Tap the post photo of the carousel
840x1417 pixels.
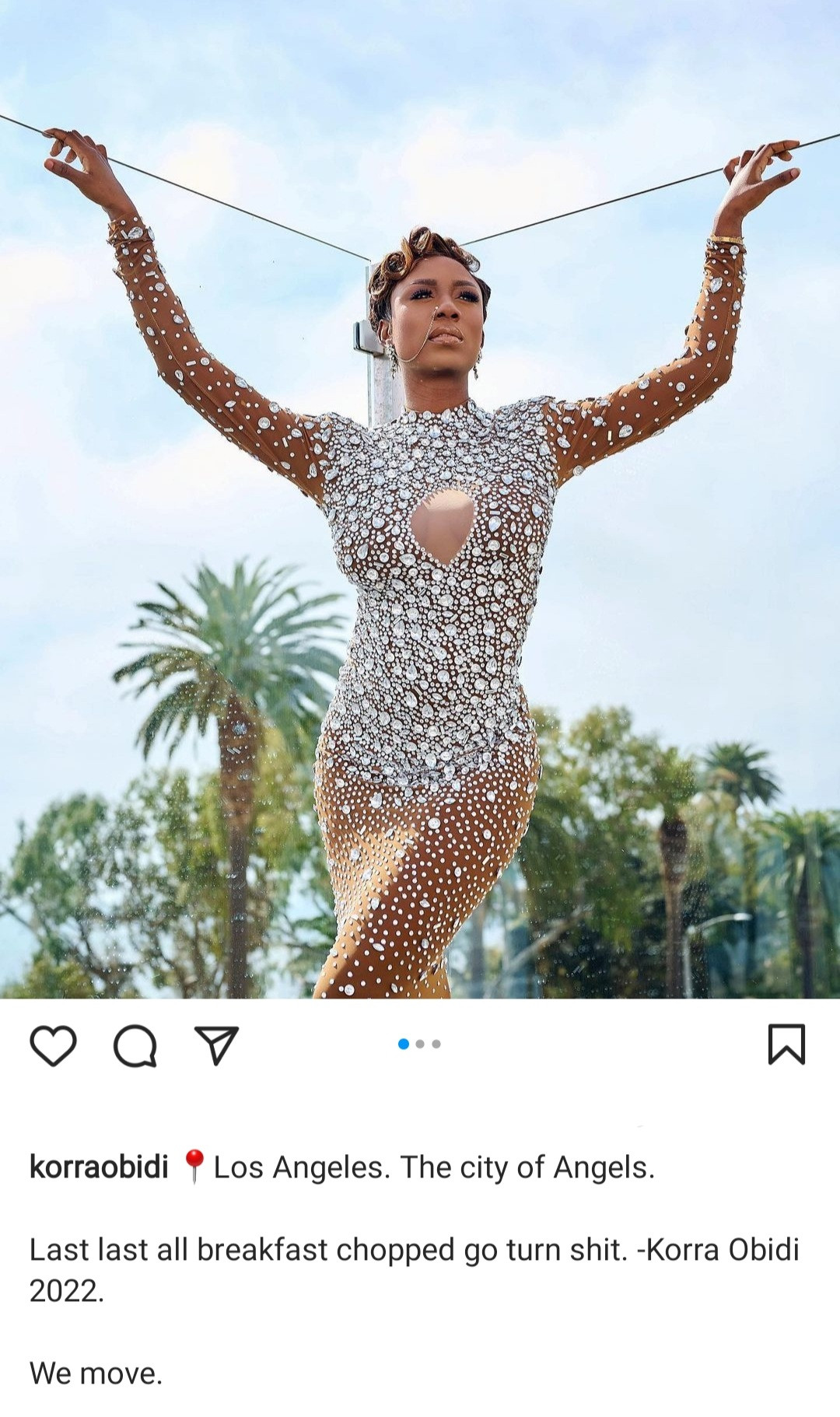click(x=420, y=498)
